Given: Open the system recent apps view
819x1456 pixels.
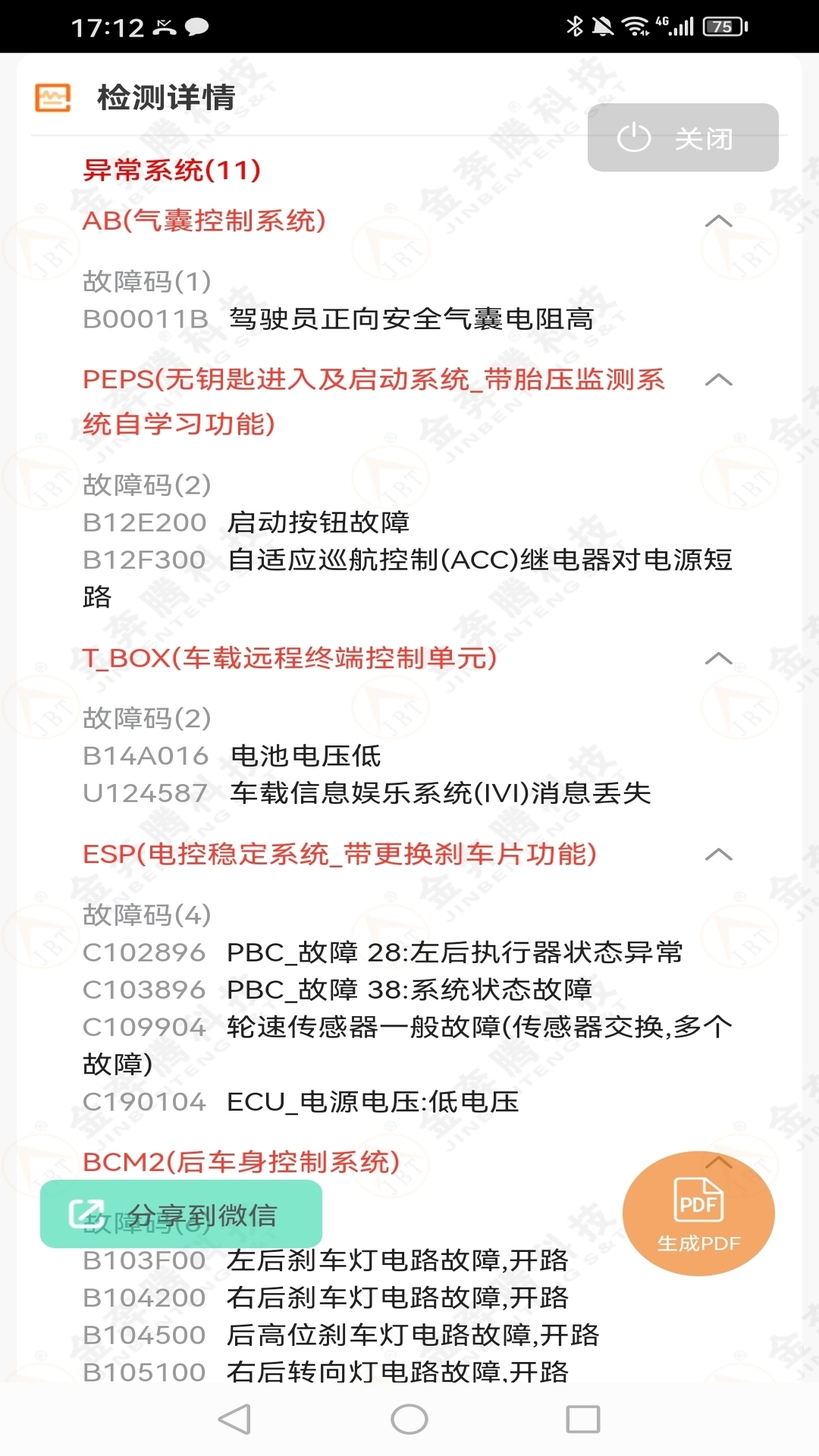Looking at the screenshot, I should coord(582,1419).
